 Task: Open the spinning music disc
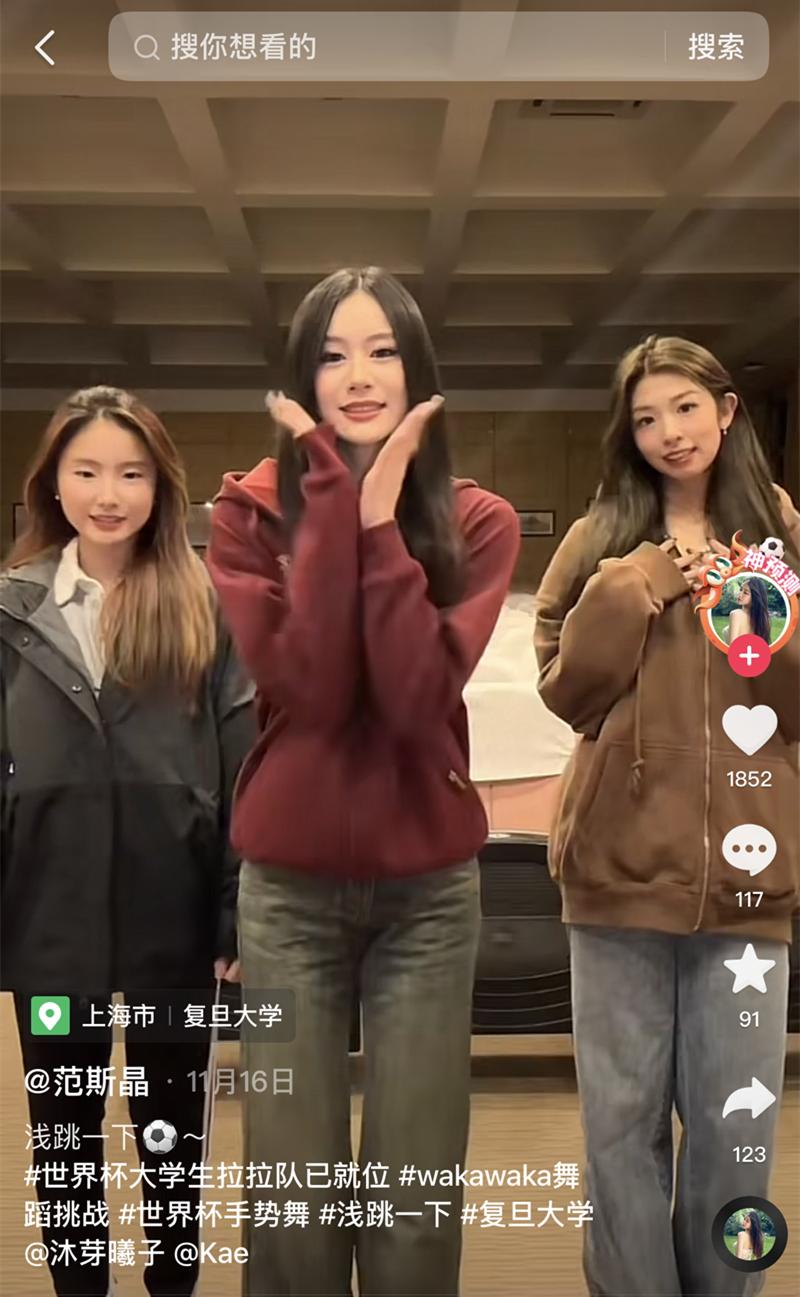(x=749, y=1234)
